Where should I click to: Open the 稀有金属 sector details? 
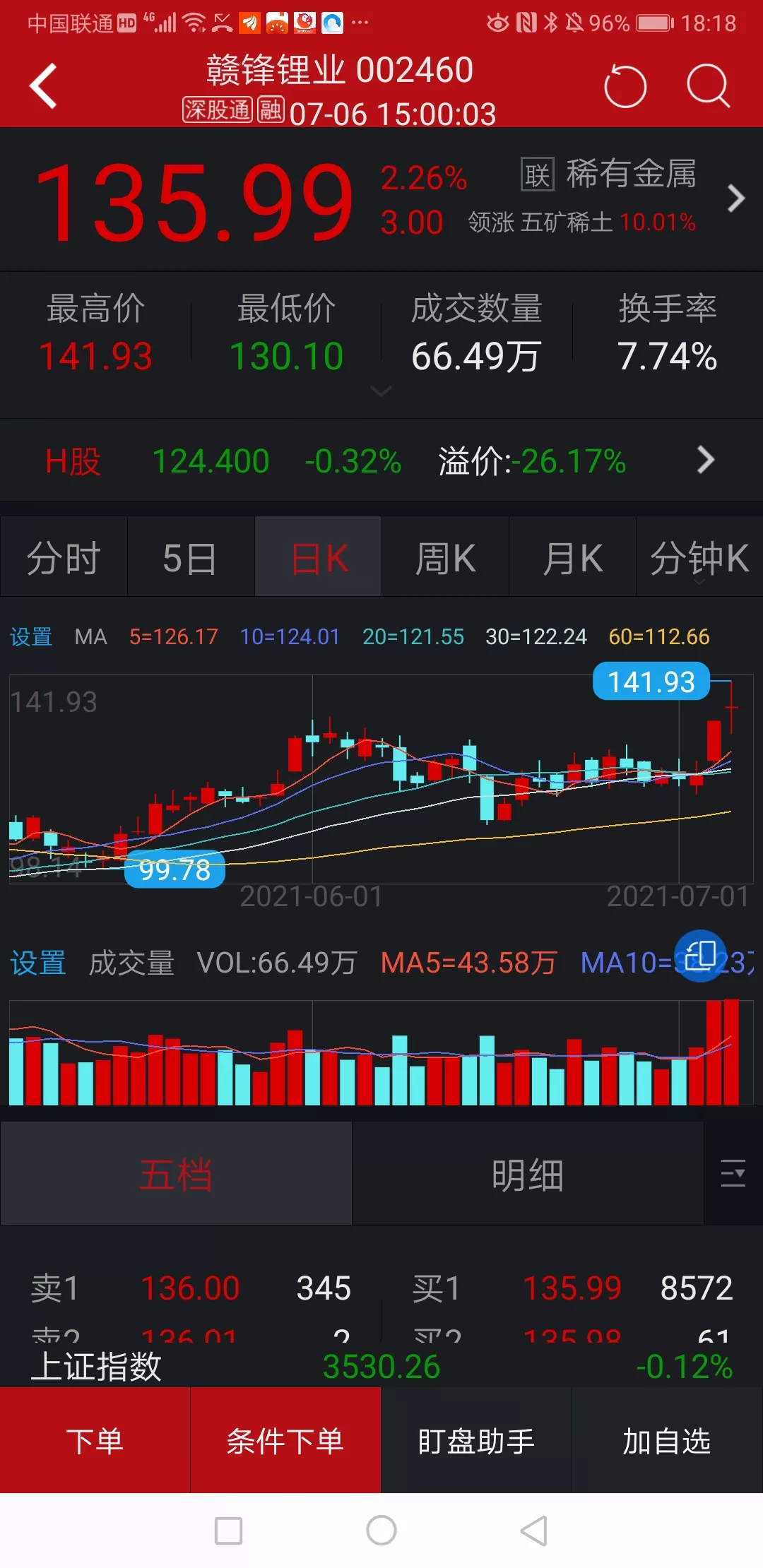(x=631, y=174)
